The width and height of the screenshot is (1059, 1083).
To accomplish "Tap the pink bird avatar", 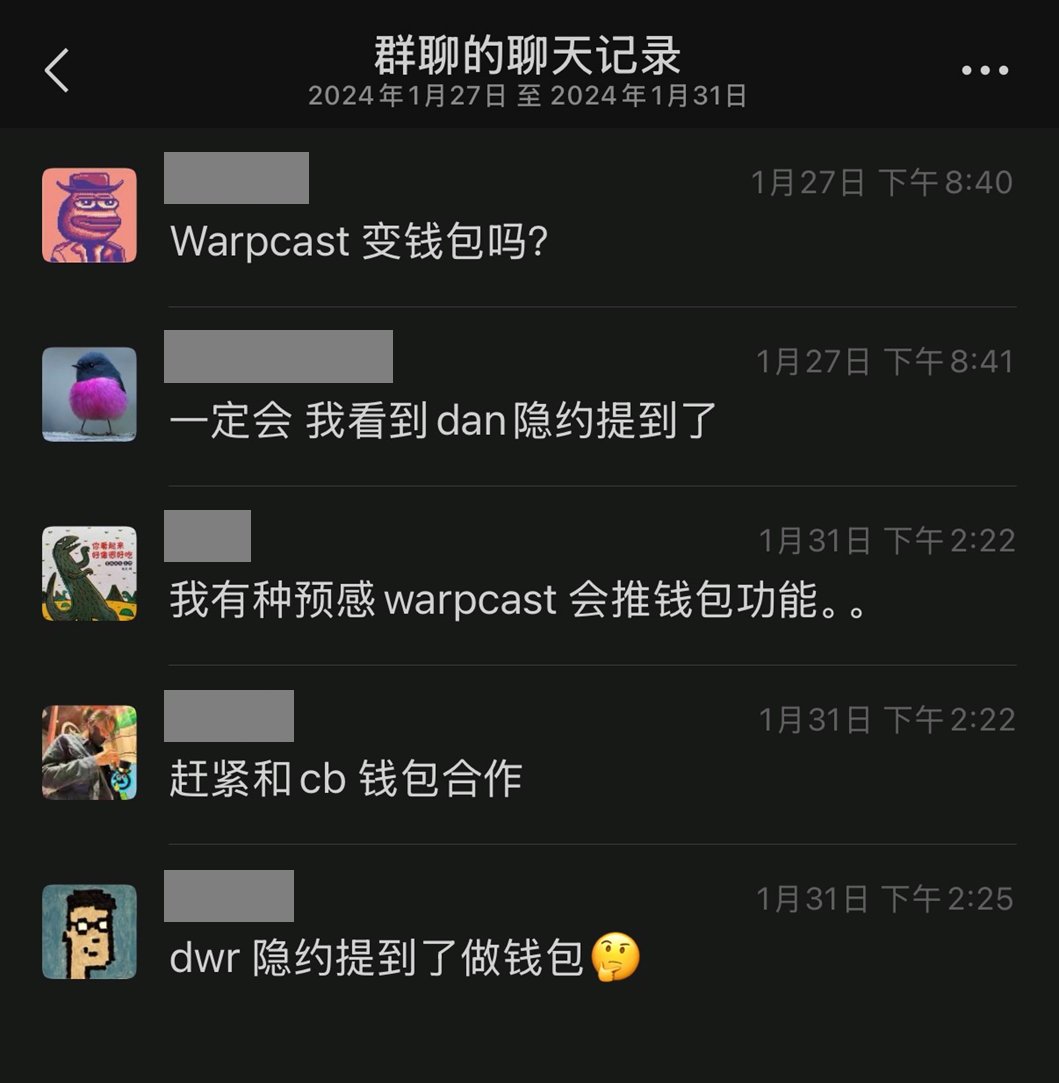I will point(89,393).
